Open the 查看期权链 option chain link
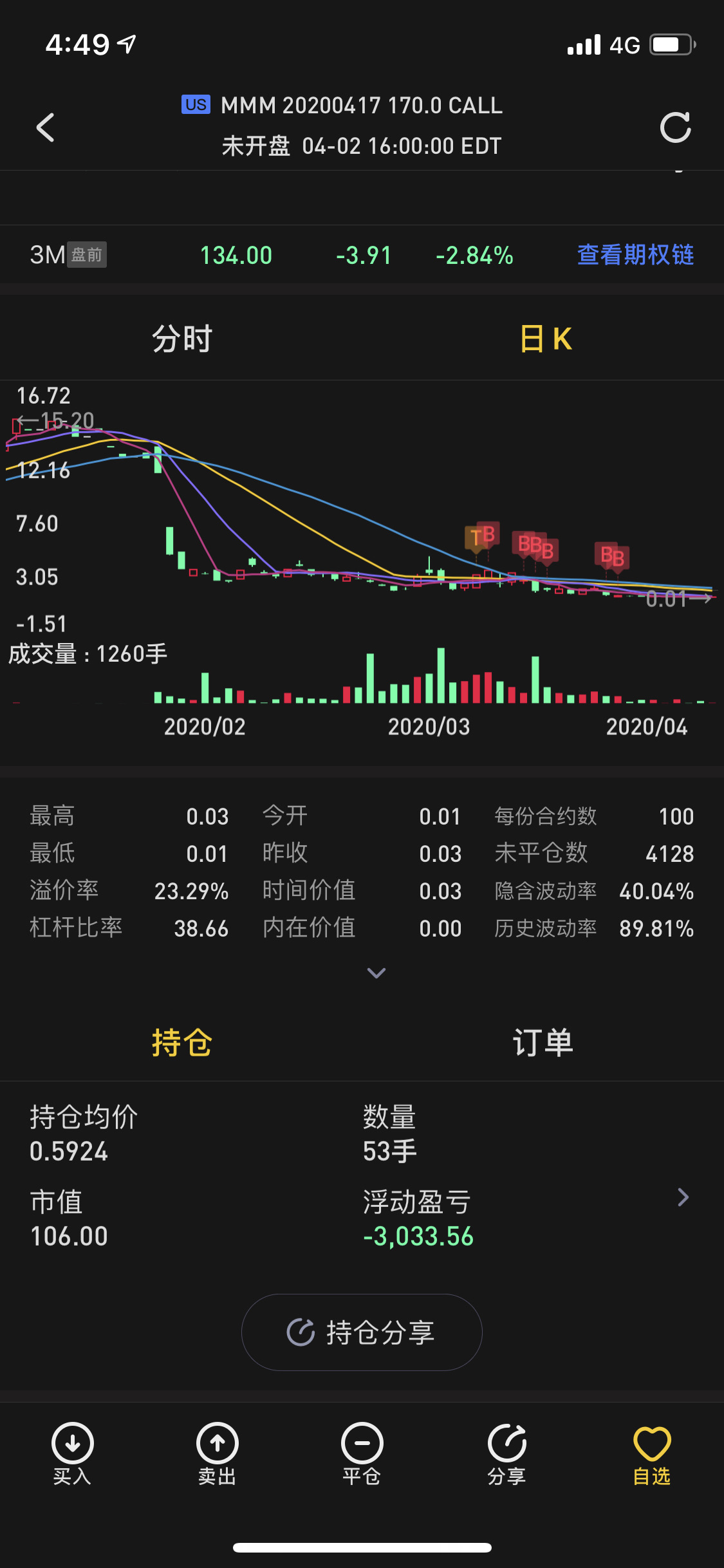 [635, 255]
